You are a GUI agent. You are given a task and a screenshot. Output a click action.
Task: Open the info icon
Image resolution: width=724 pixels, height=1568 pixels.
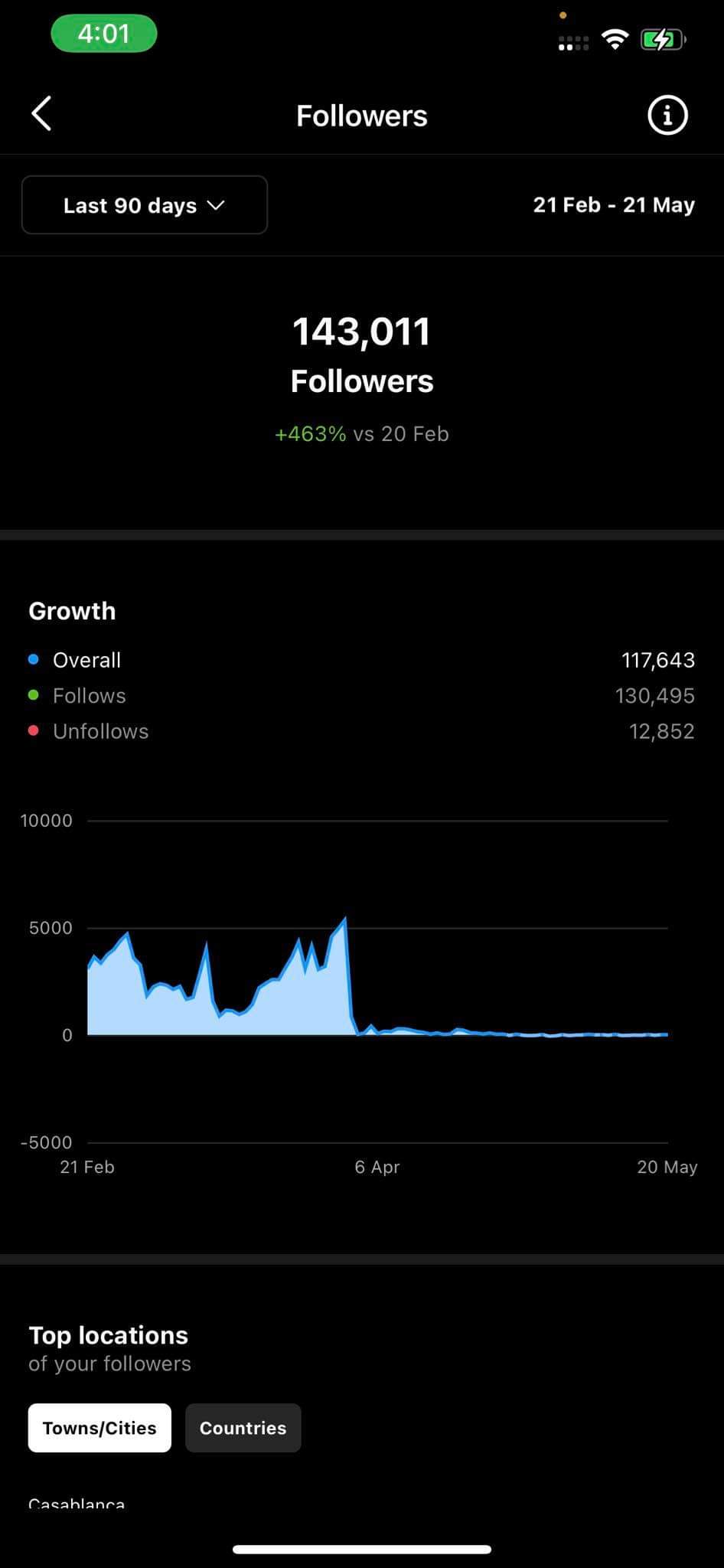coord(667,115)
